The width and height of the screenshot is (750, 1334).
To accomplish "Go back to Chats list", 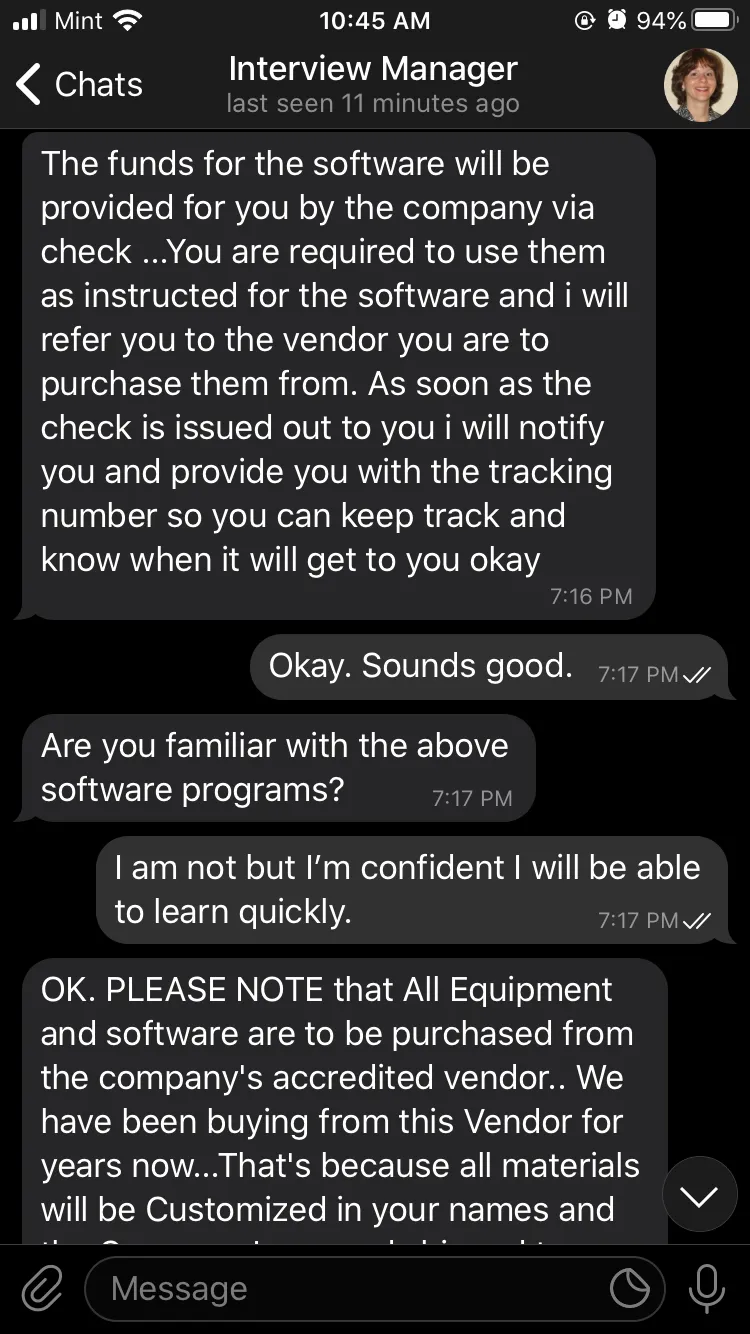I will [80, 85].
